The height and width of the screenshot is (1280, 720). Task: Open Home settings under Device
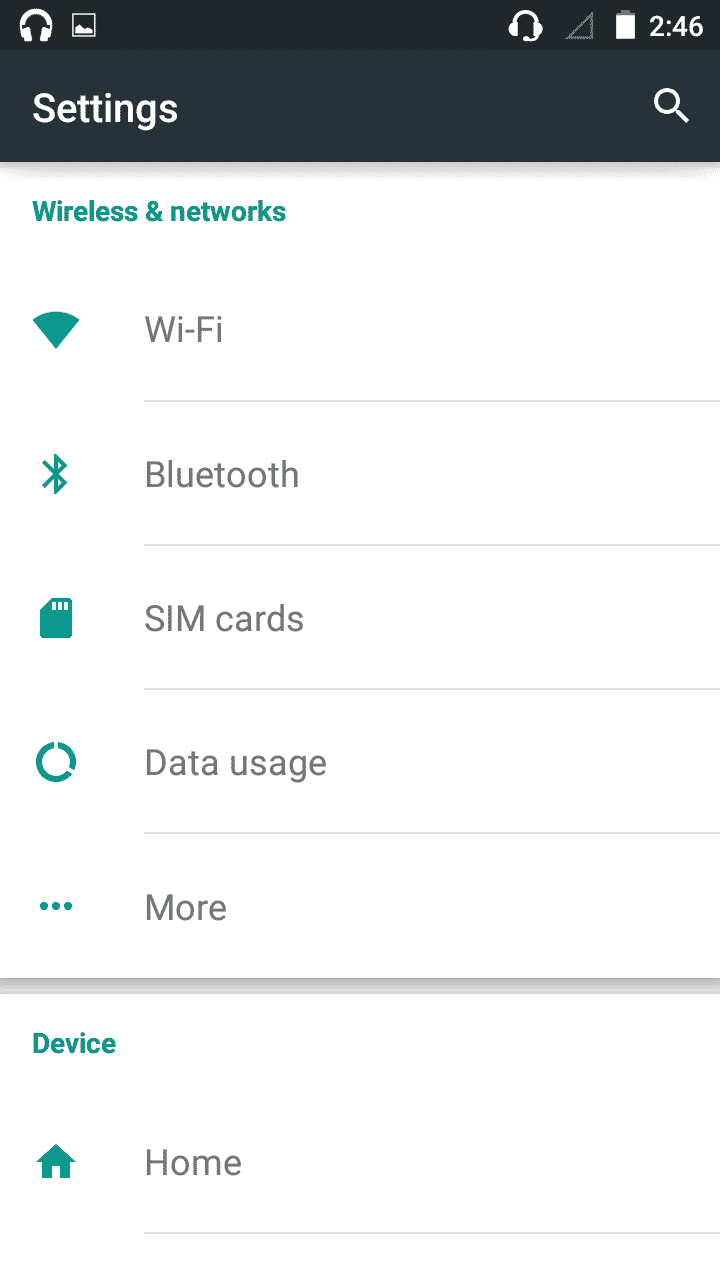(360, 1162)
